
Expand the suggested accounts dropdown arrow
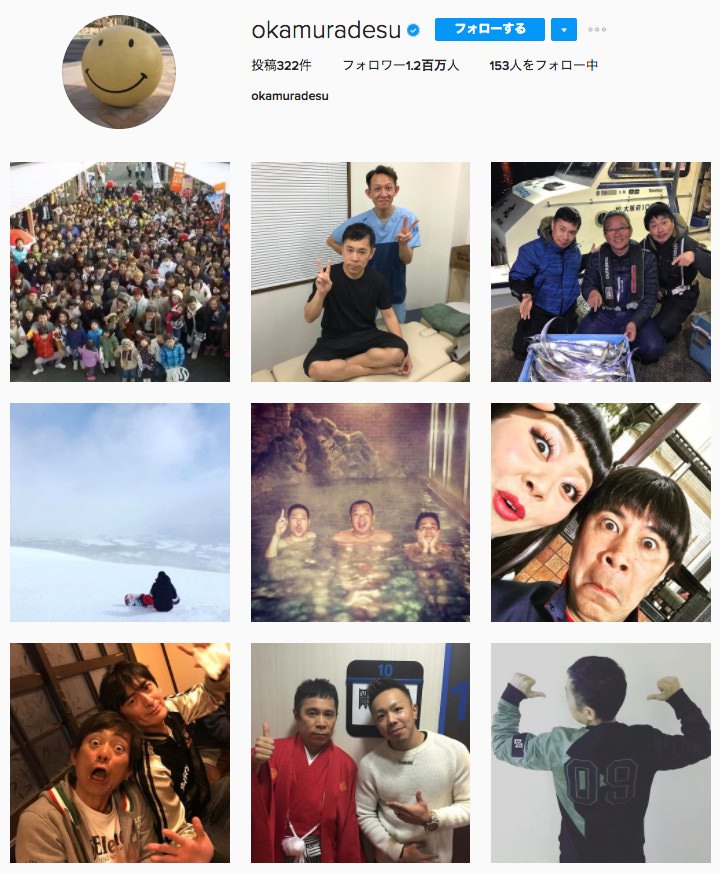pos(563,30)
